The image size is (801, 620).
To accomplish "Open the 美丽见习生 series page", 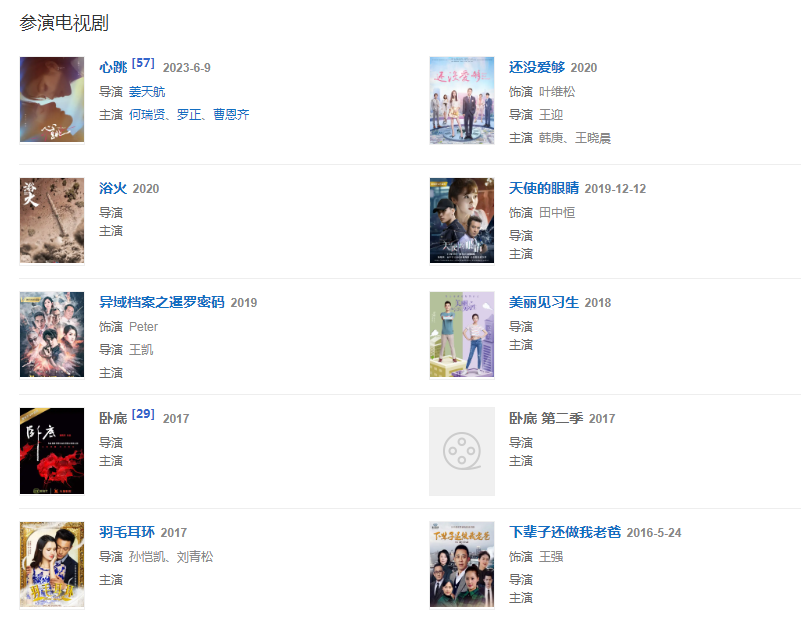I will point(543,302).
